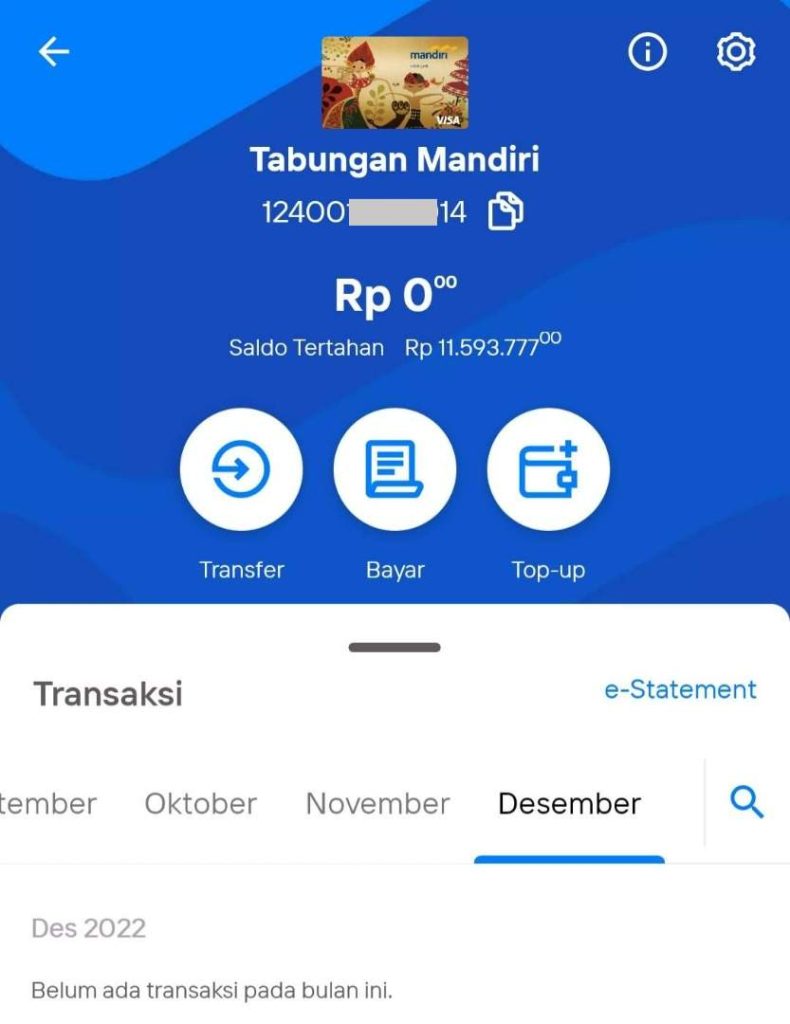Switch to the November tab
The height and width of the screenshot is (1024, 790).
click(377, 803)
